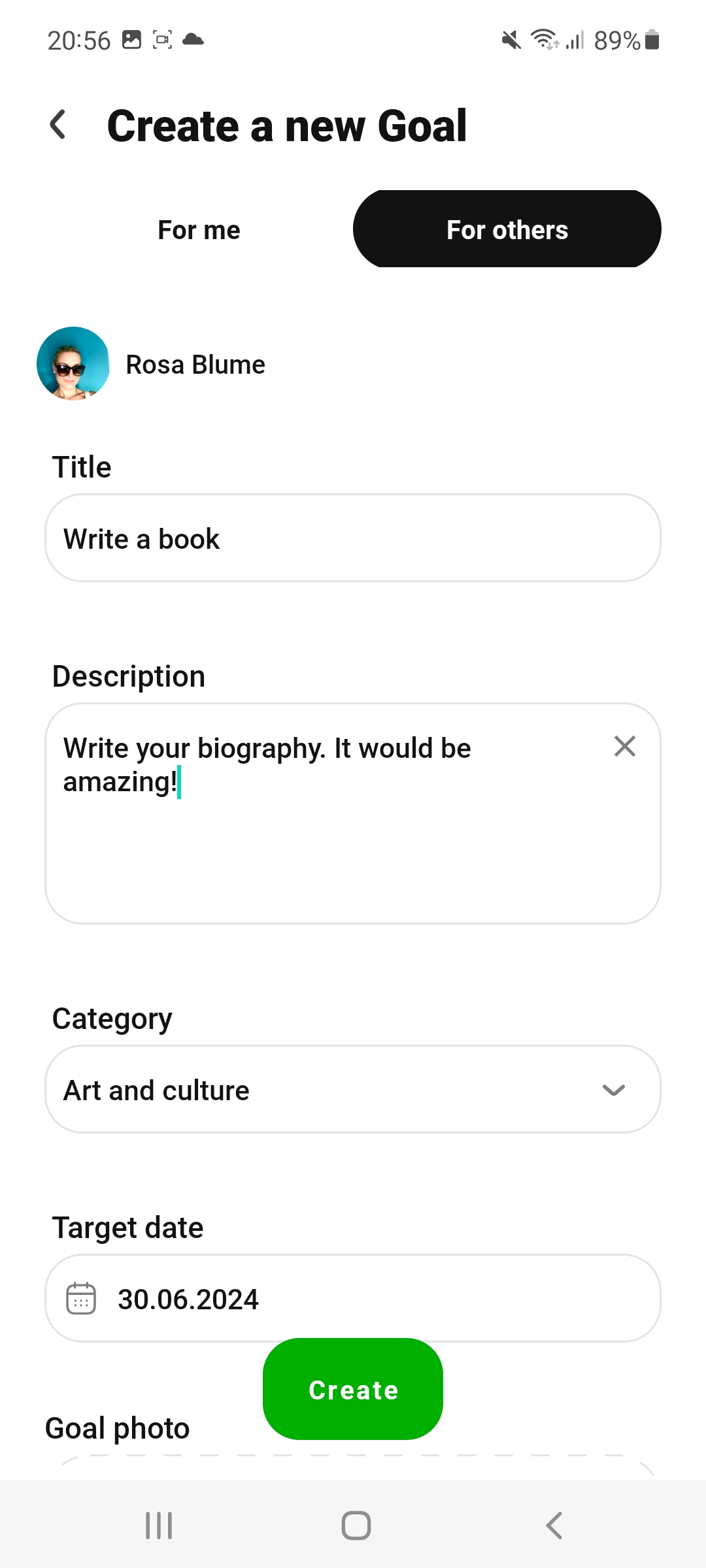706x1568 pixels.
Task: Edit the Title field with Write a book
Action: [352, 538]
